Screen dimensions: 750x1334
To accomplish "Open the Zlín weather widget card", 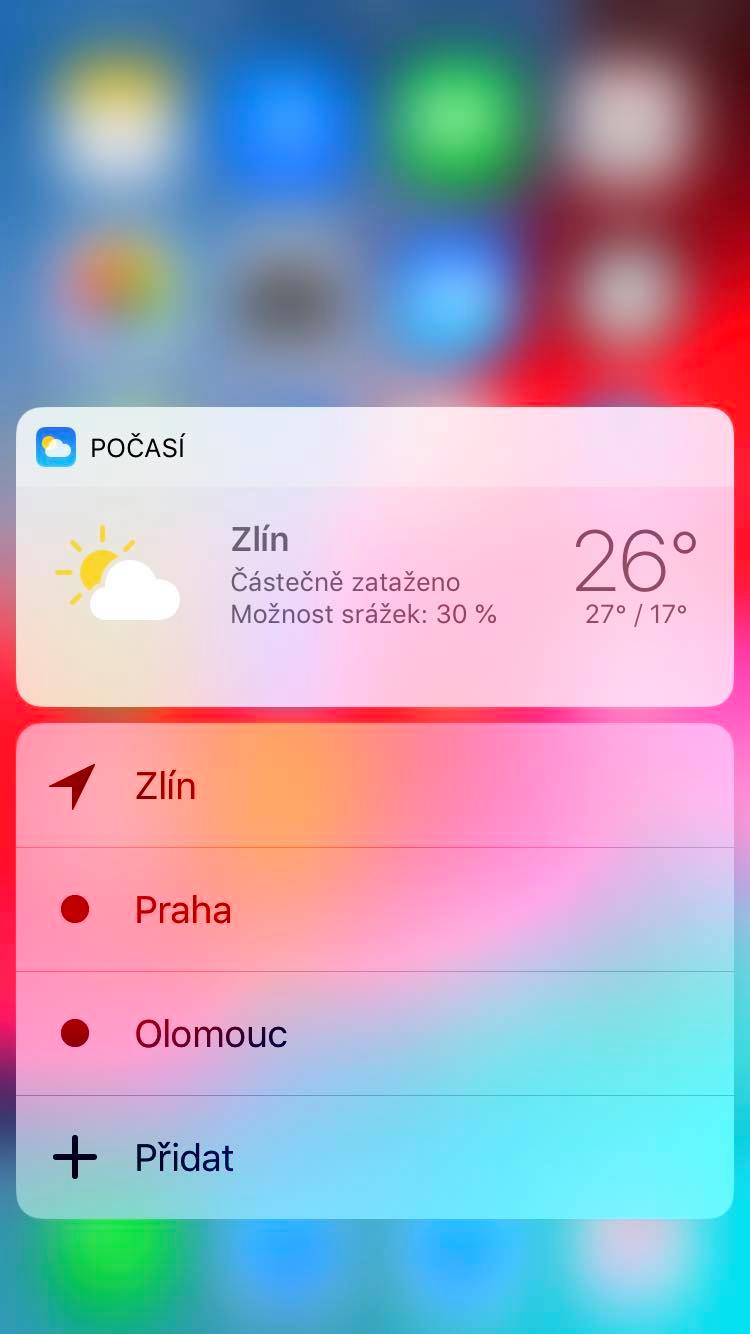I will pos(375,596).
